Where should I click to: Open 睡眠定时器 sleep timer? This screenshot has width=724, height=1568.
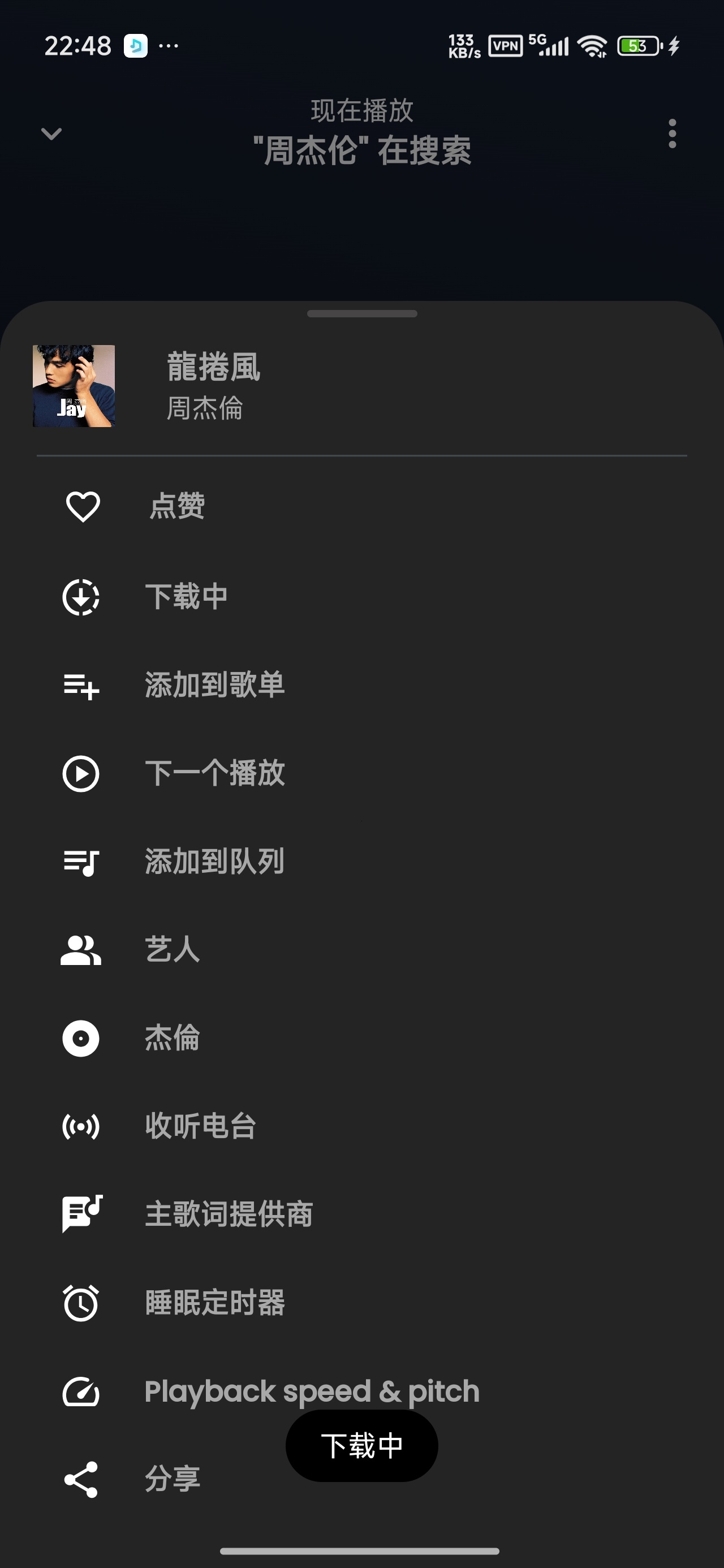coord(361,1303)
